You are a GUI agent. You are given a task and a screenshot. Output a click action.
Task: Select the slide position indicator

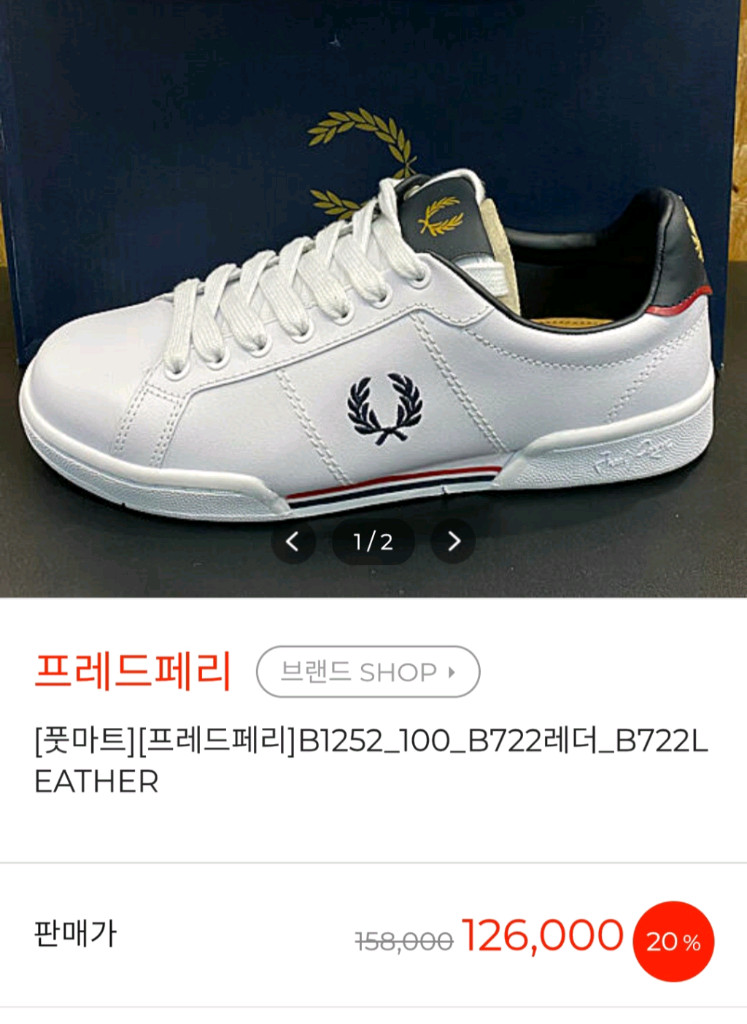tap(372, 540)
